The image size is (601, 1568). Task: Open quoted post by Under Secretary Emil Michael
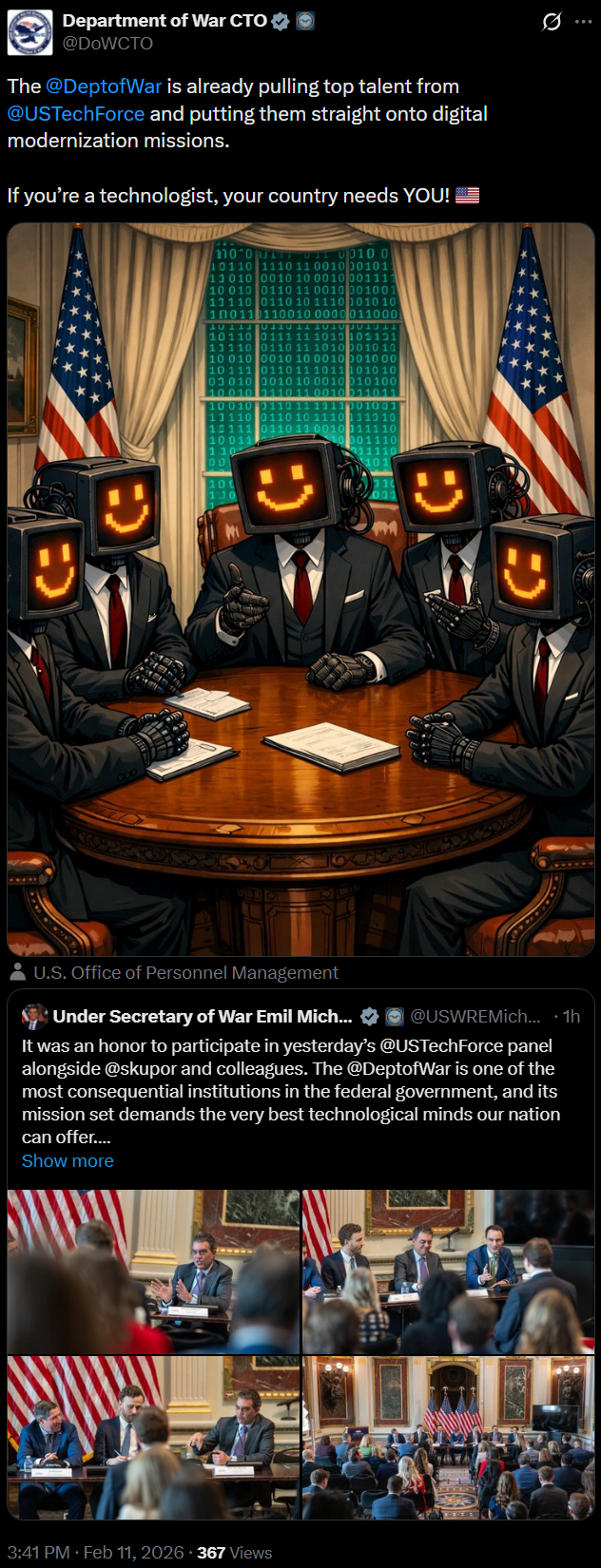[x=285, y=1091]
